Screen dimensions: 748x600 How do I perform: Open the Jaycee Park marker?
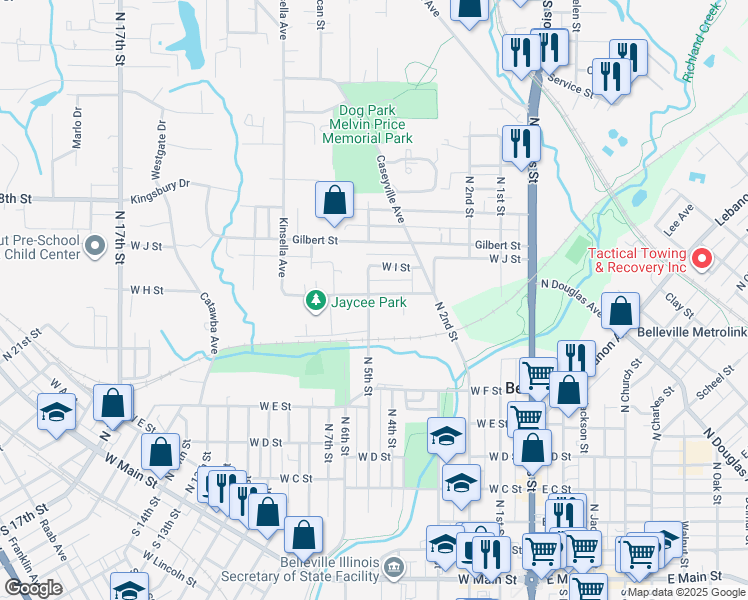click(x=315, y=301)
